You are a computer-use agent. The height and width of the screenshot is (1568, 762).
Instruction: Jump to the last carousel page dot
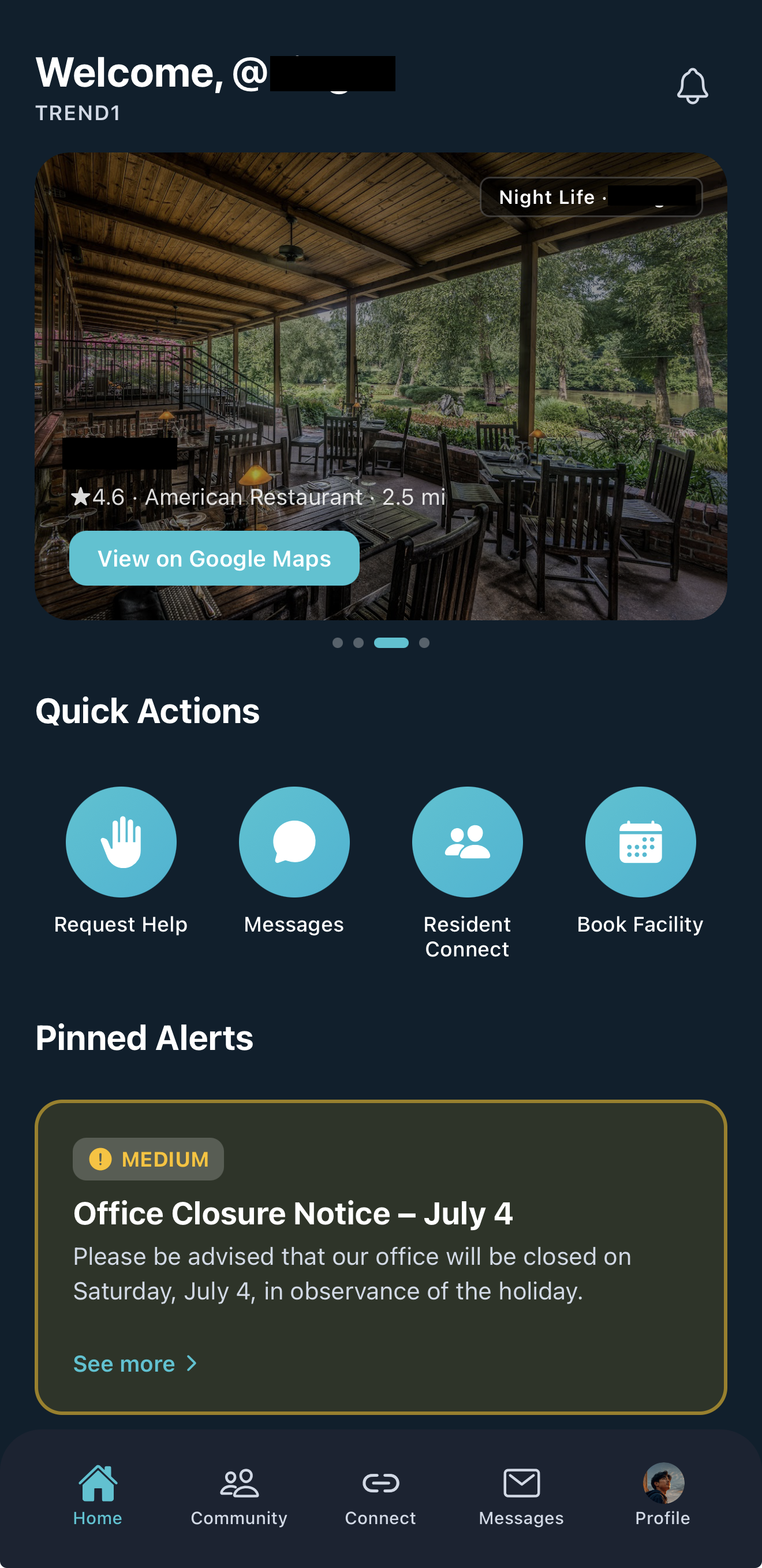click(x=424, y=643)
